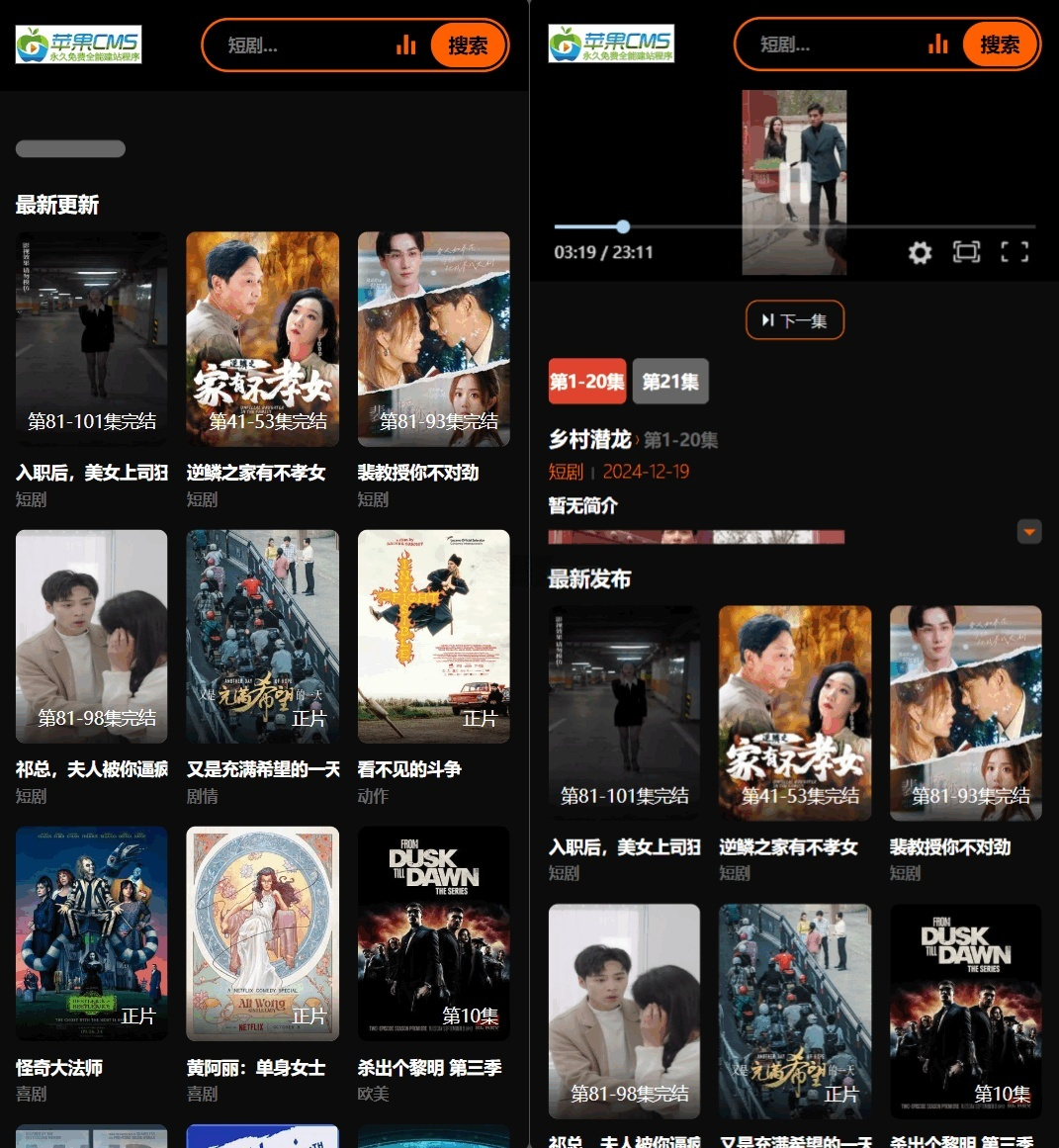This screenshot has width=1059, height=1148.
Task: Click the web fullscreen icon in the player
Action: point(967,252)
